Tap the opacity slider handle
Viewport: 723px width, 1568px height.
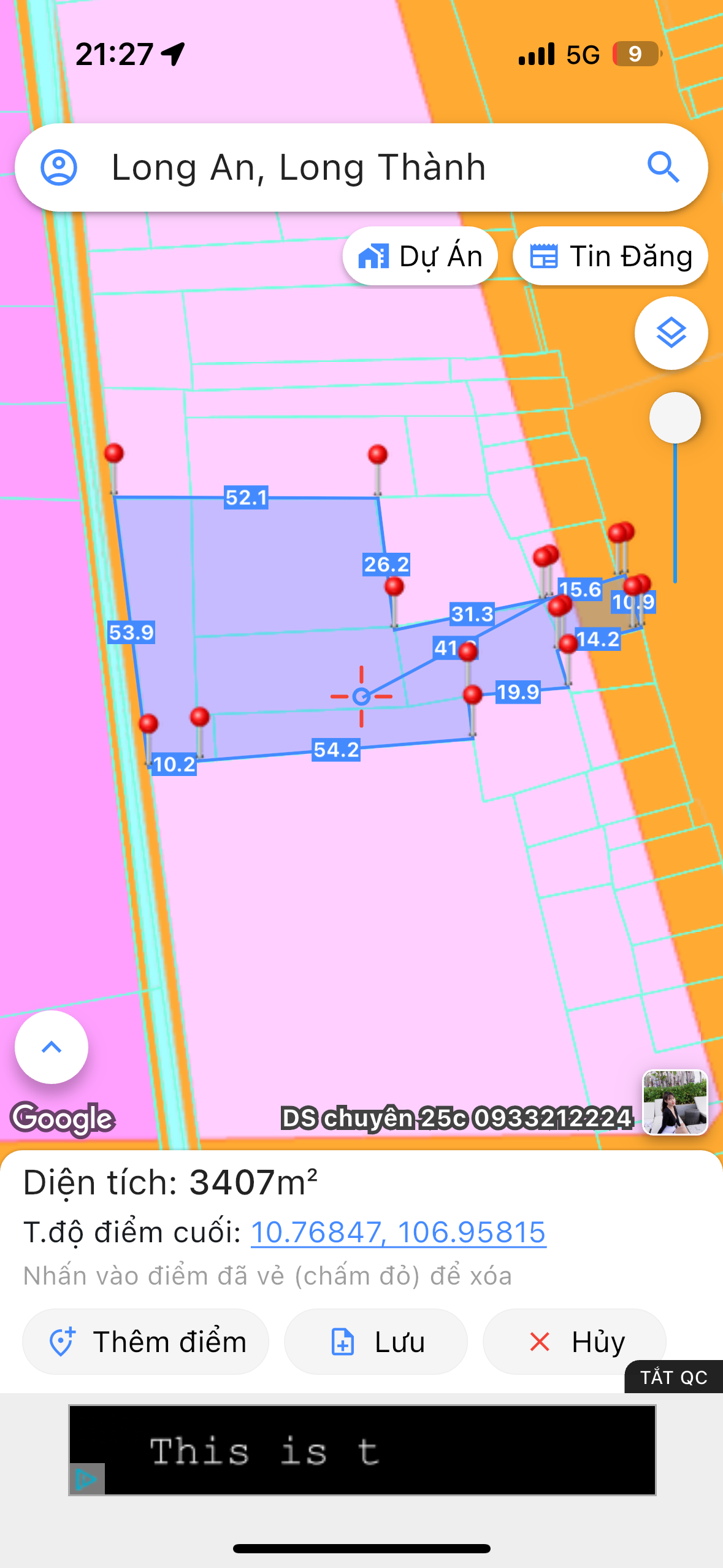[x=675, y=418]
